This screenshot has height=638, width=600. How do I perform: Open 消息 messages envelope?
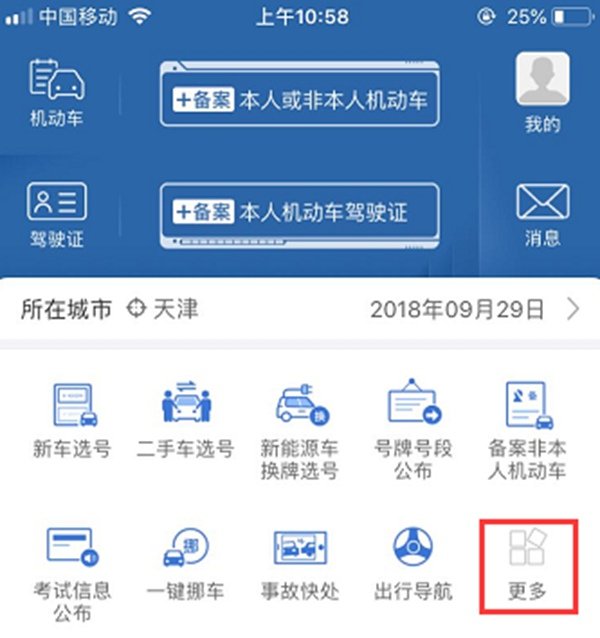(543, 215)
